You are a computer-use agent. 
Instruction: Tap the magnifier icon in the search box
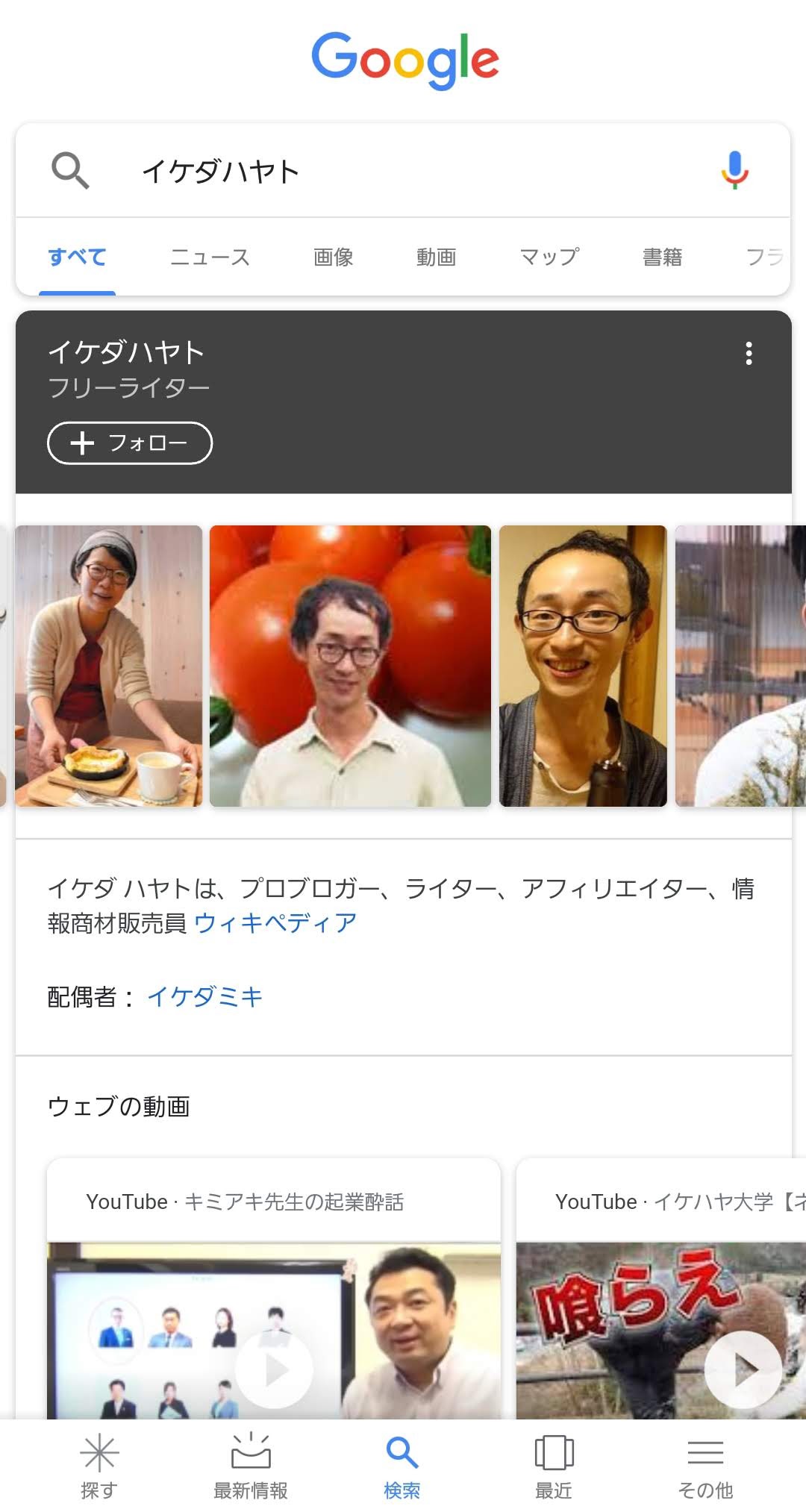70,170
